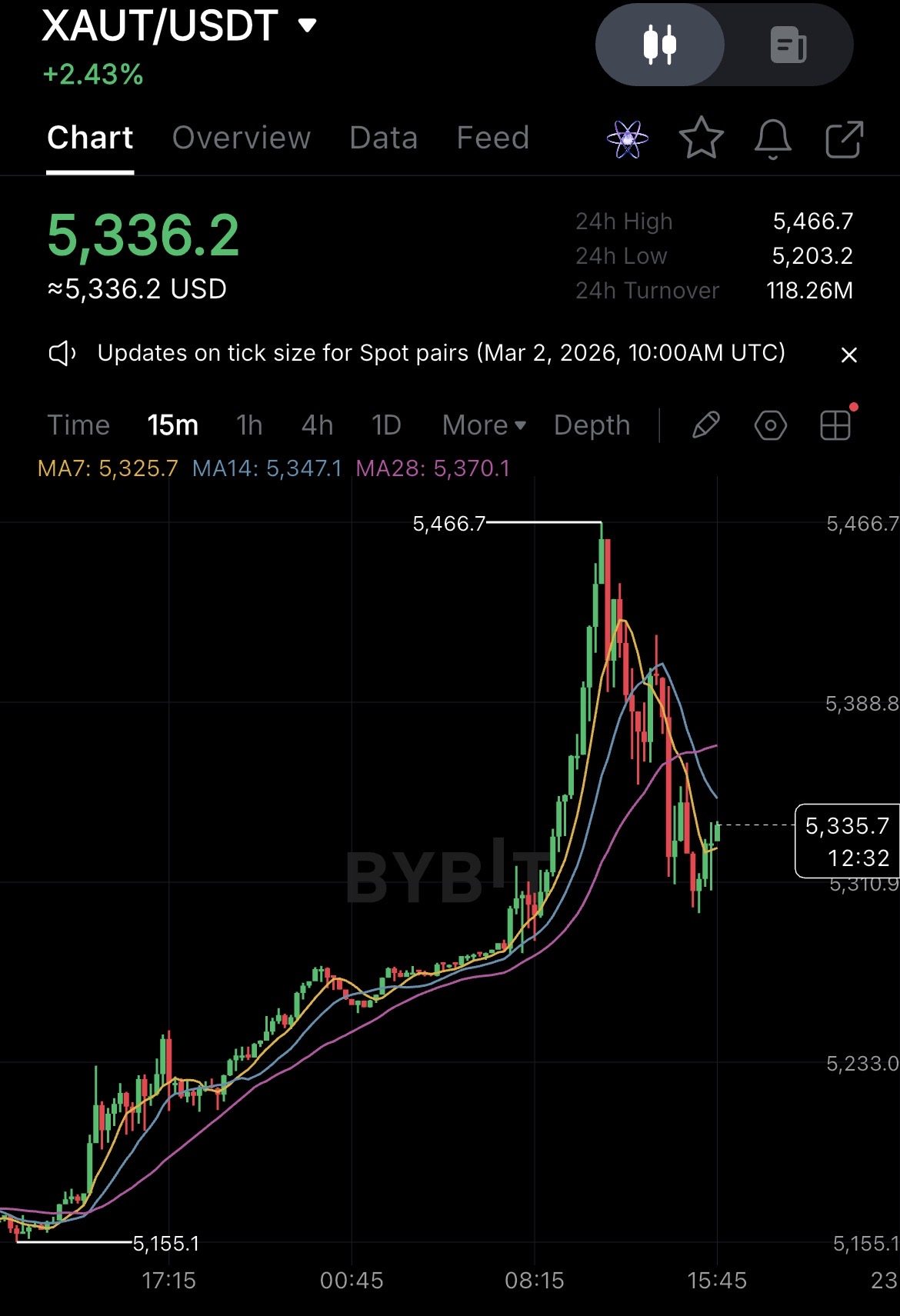Switch to the Data tab
The height and width of the screenshot is (1316, 900).
point(383,138)
